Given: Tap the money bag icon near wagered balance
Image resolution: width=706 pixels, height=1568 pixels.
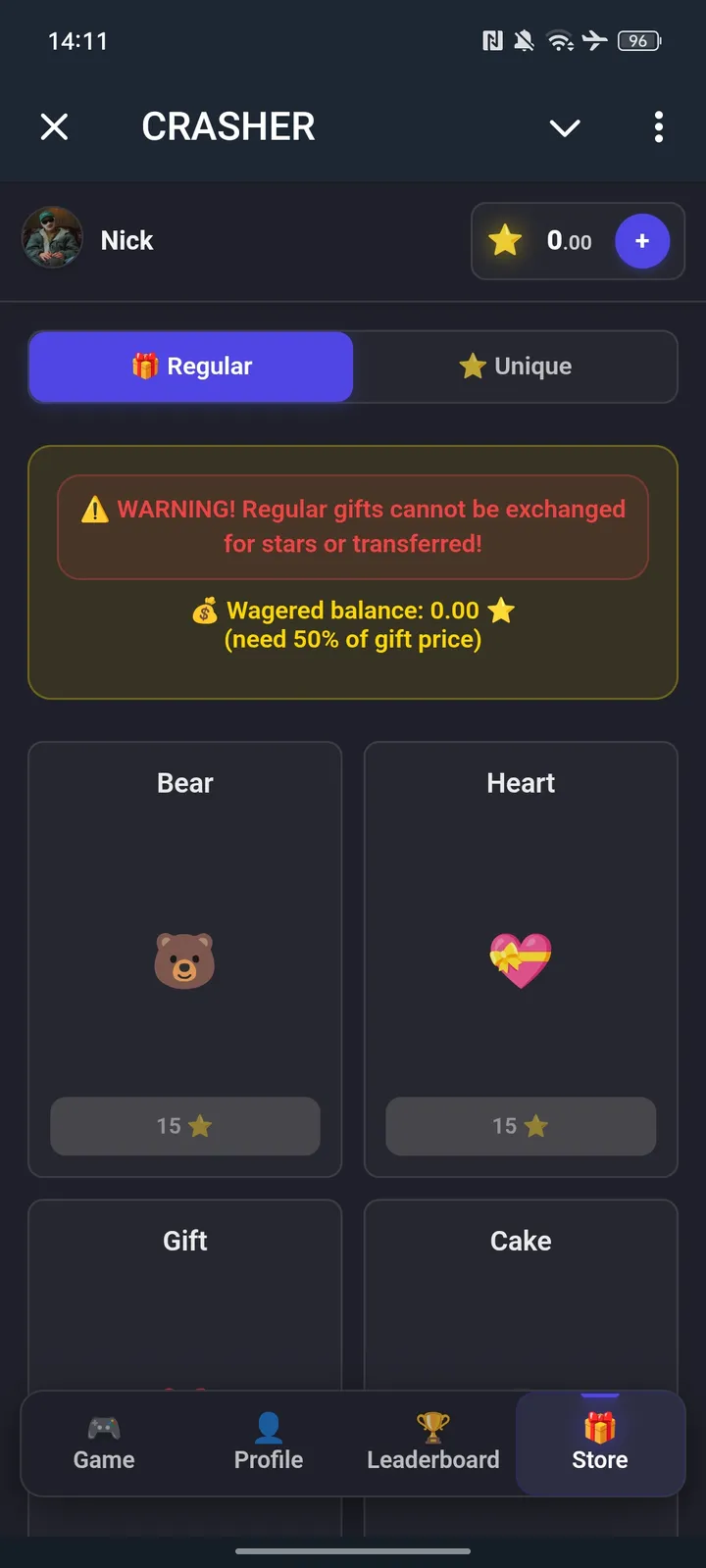Looking at the screenshot, I should 204,611.
